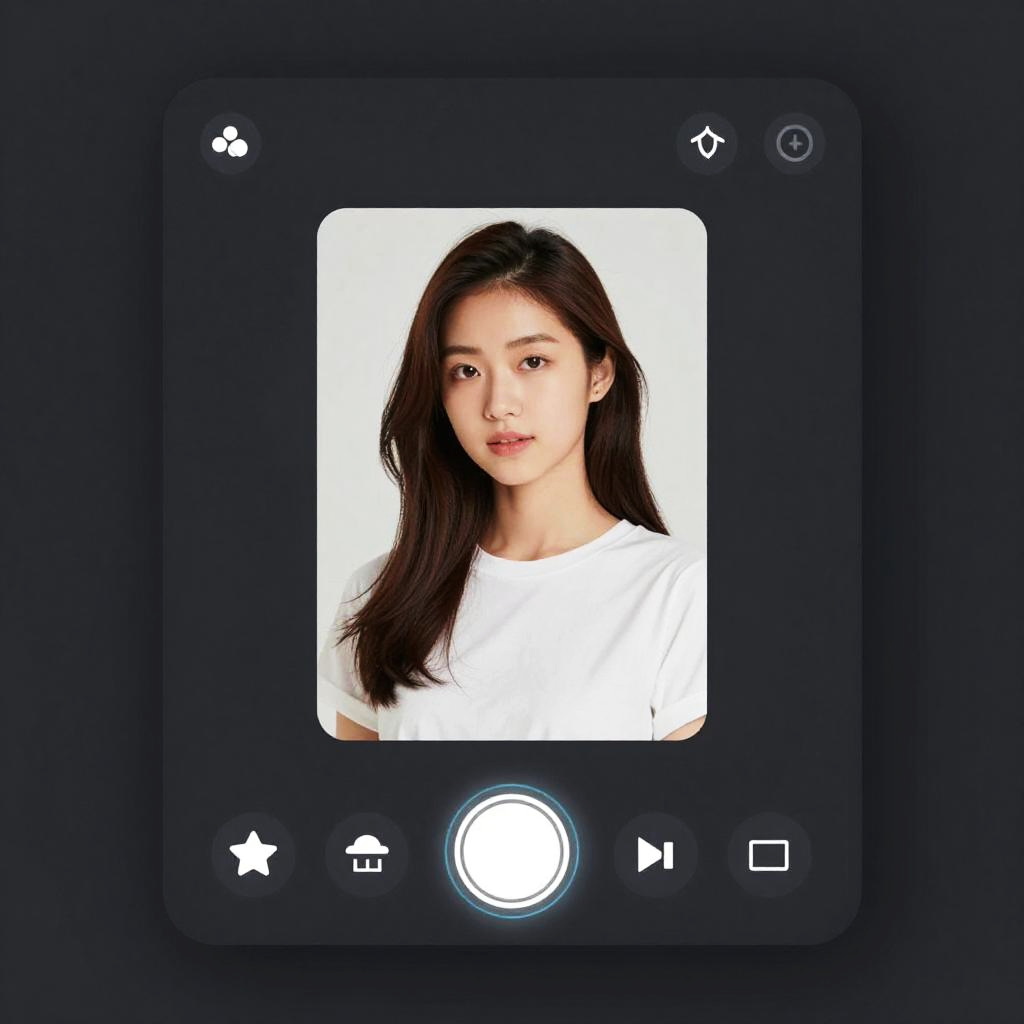Open the portrait photo preview
Viewport: 1024px width, 1024px height.
pyautogui.click(x=511, y=474)
